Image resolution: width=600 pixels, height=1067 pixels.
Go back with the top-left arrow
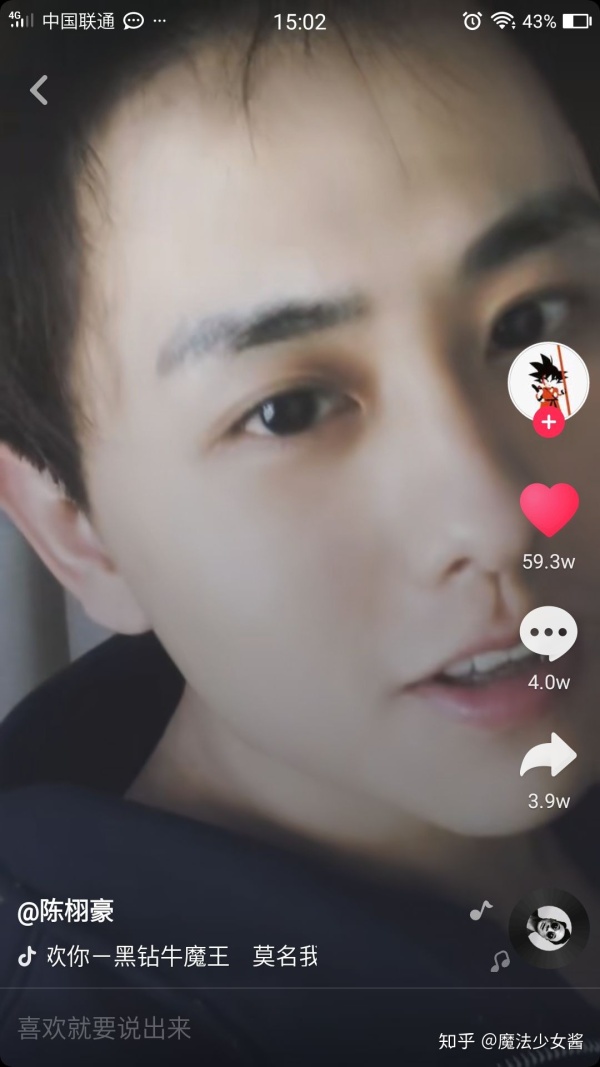[x=39, y=90]
